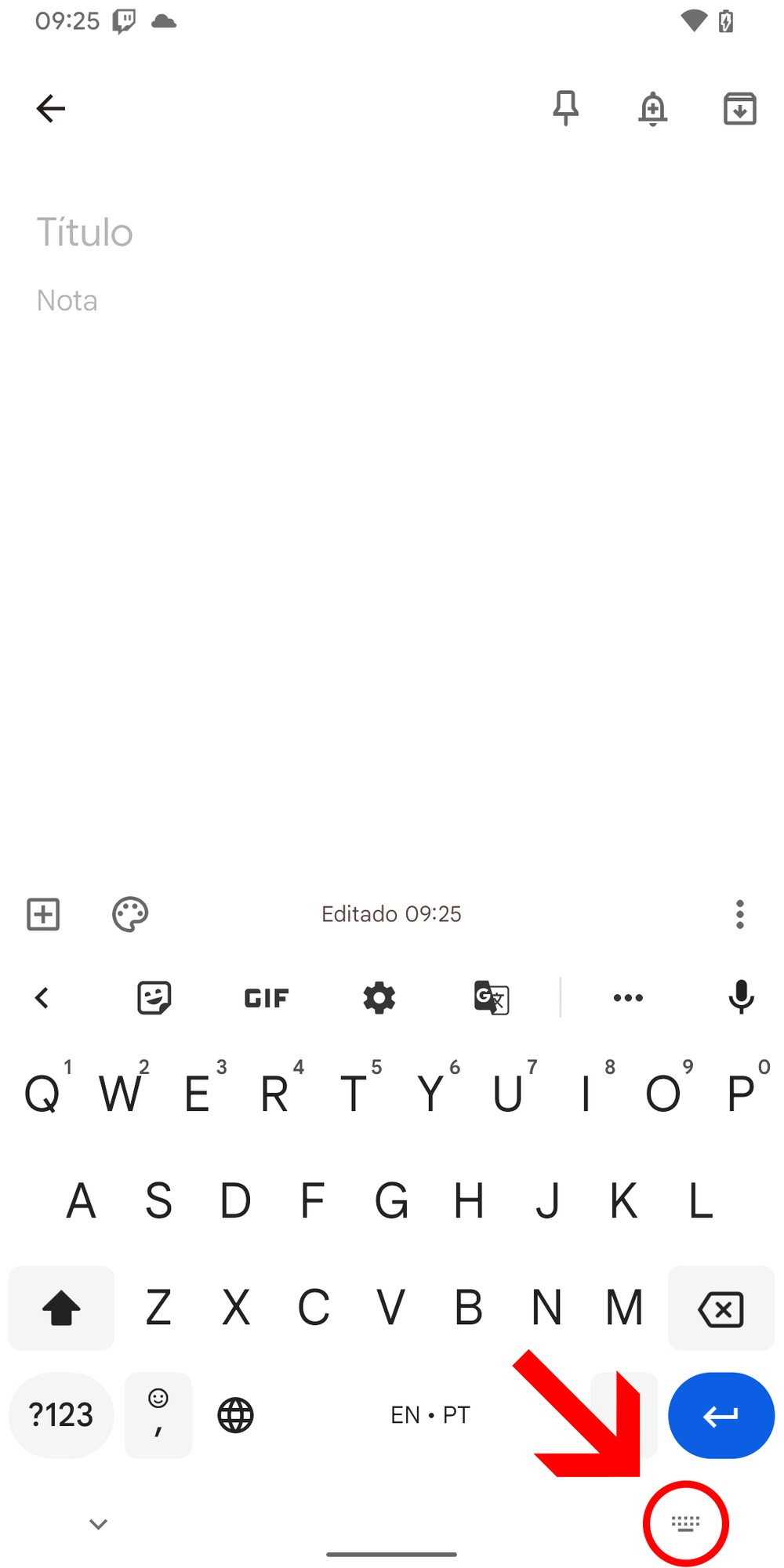Open the keyboard switcher icon
This screenshot has height=1568, width=784.
point(686,1523)
